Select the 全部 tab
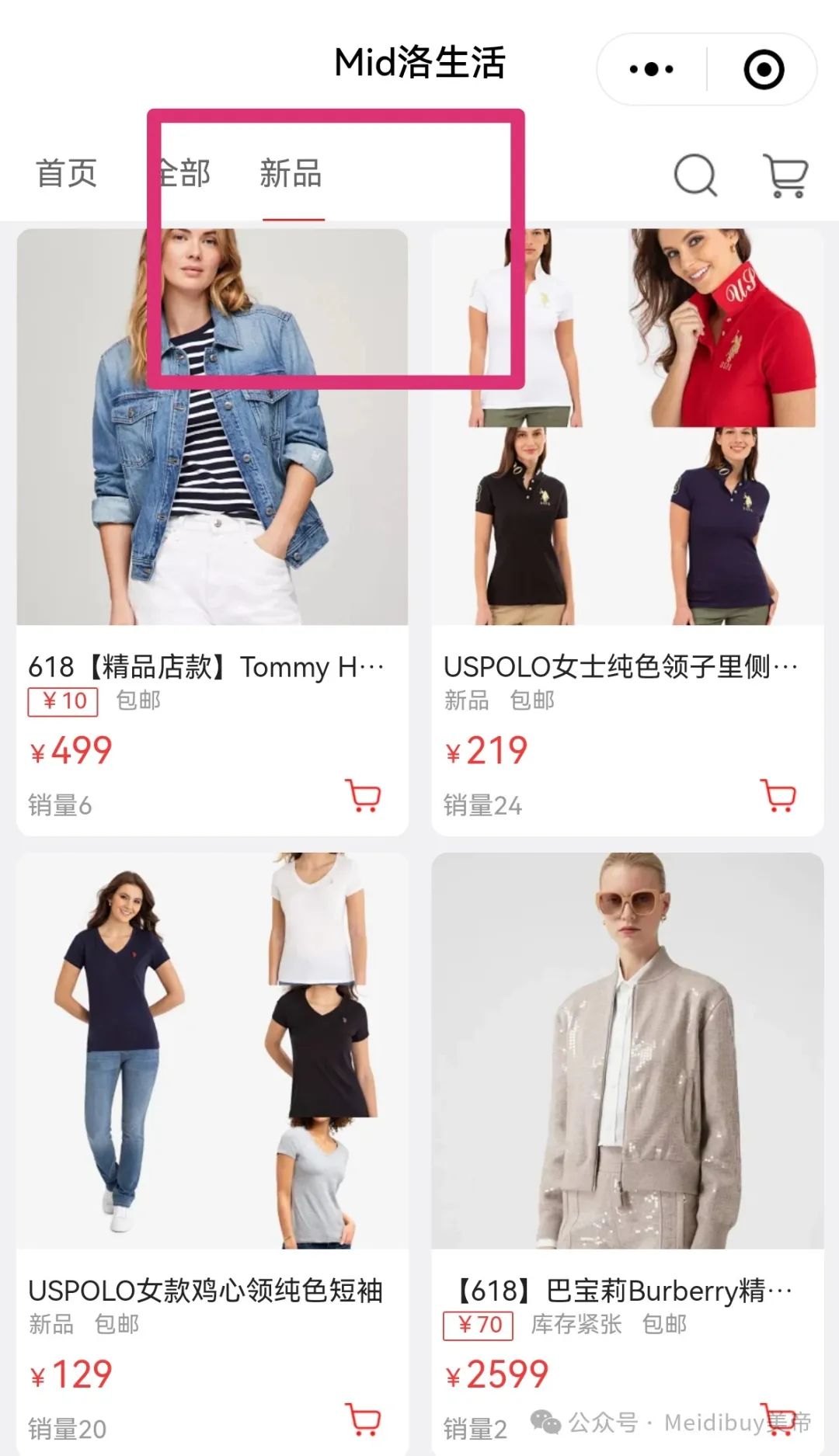 (182, 173)
